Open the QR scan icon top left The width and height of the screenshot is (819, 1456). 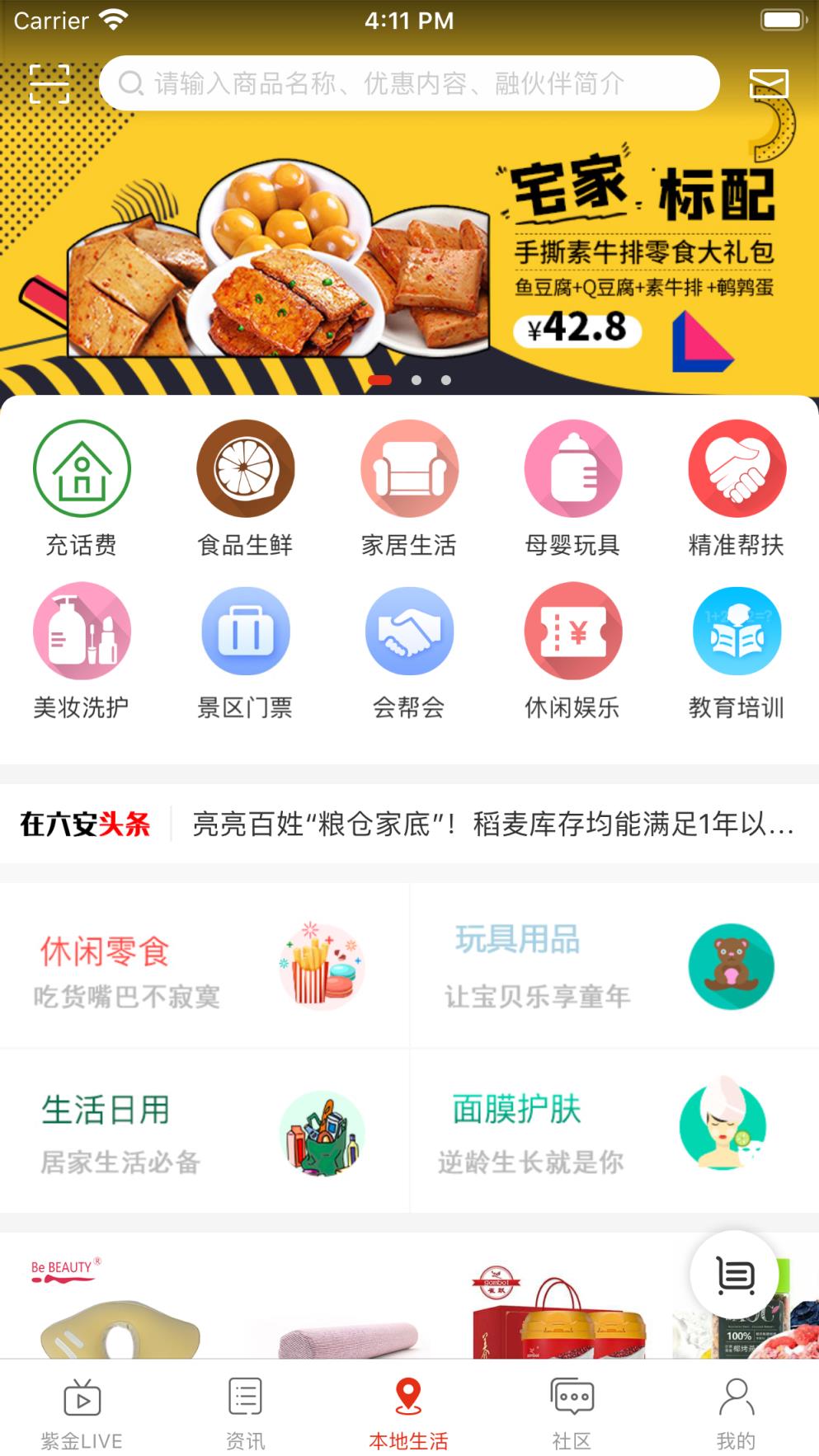click(51, 82)
